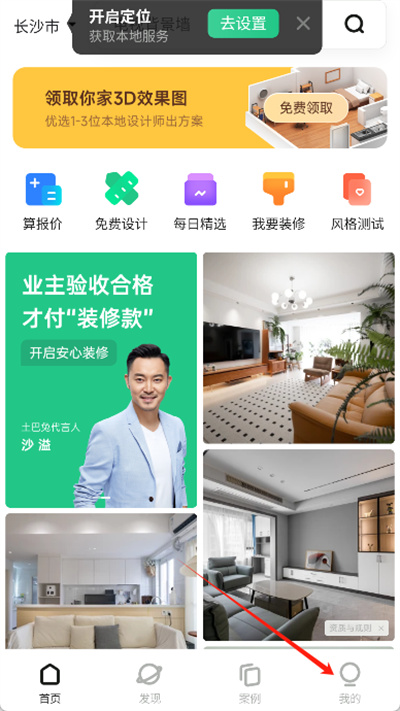Screen dimensions: 400x711
Task: Tap 去设置 to enable location
Action: click(x=243, y=24)
